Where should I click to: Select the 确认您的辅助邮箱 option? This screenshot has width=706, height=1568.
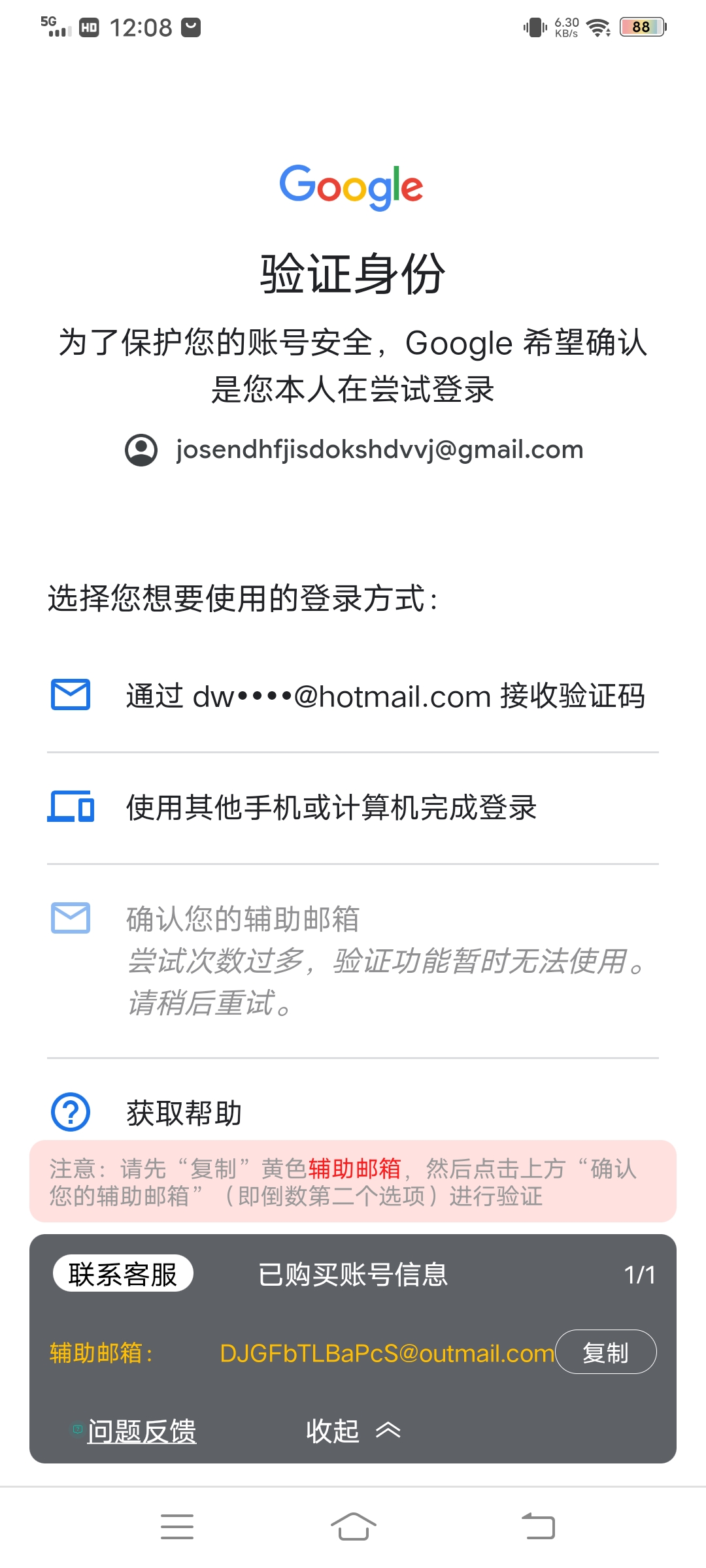pos(353,960)
